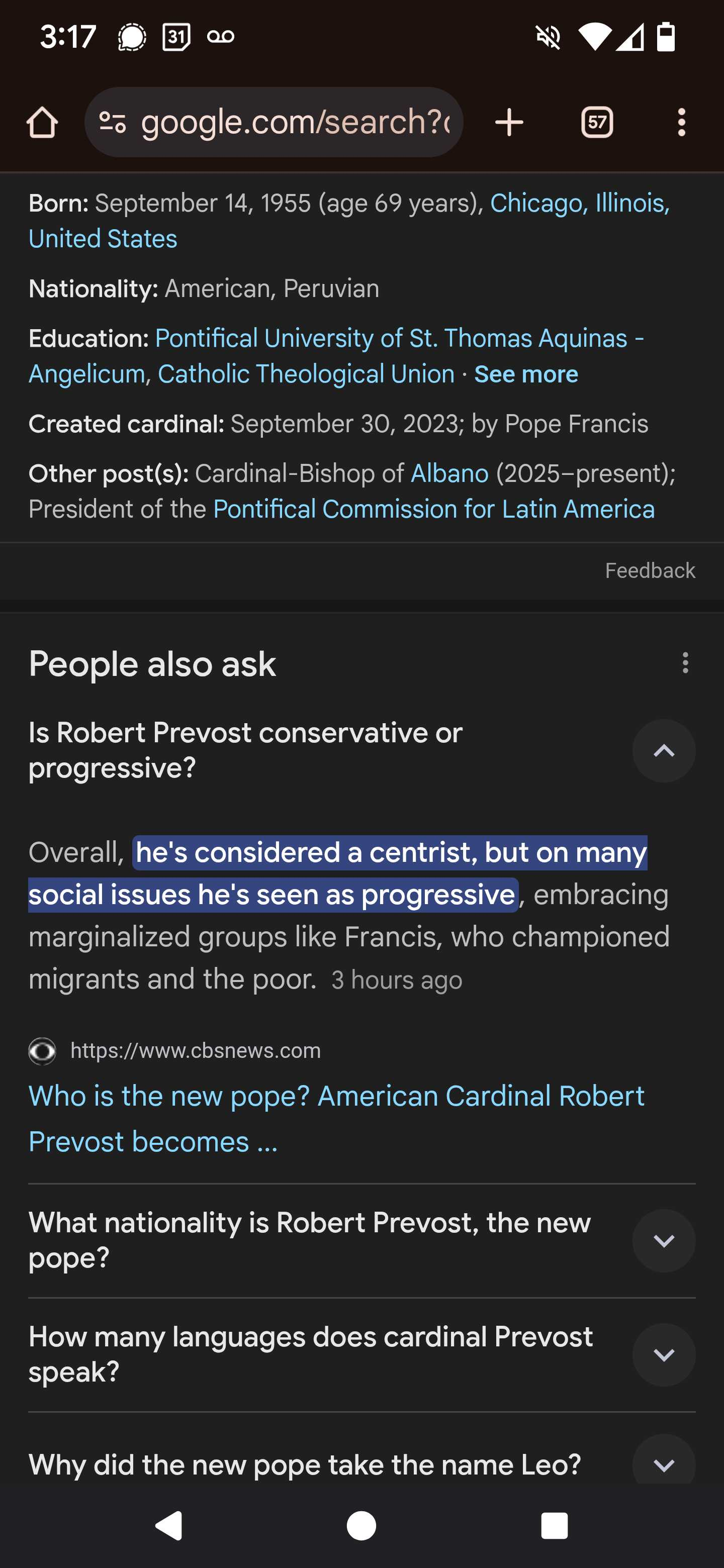Screen dimensions: 724x1568
Task: Open the CBS News article on the new pope
Action: [336, 1118]
